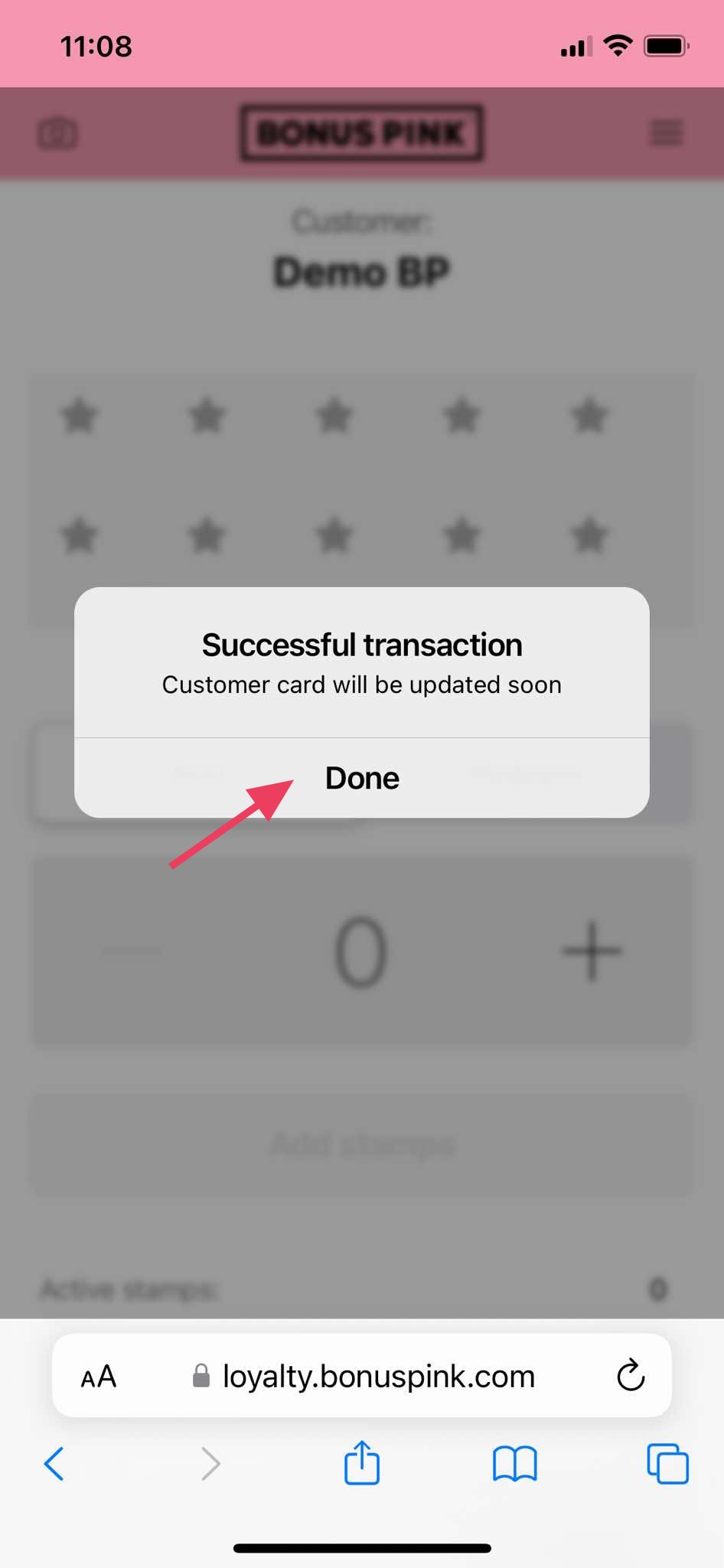Show all open Safari tabs
The width and height of the screenshot is (724, 1568).
pos(667,1464)
